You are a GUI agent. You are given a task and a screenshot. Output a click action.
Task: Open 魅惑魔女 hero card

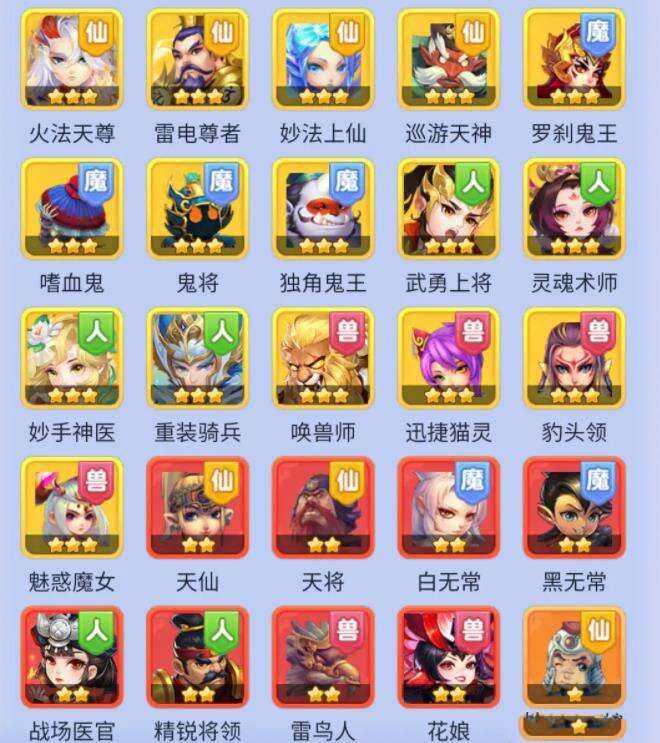[71, 507]
